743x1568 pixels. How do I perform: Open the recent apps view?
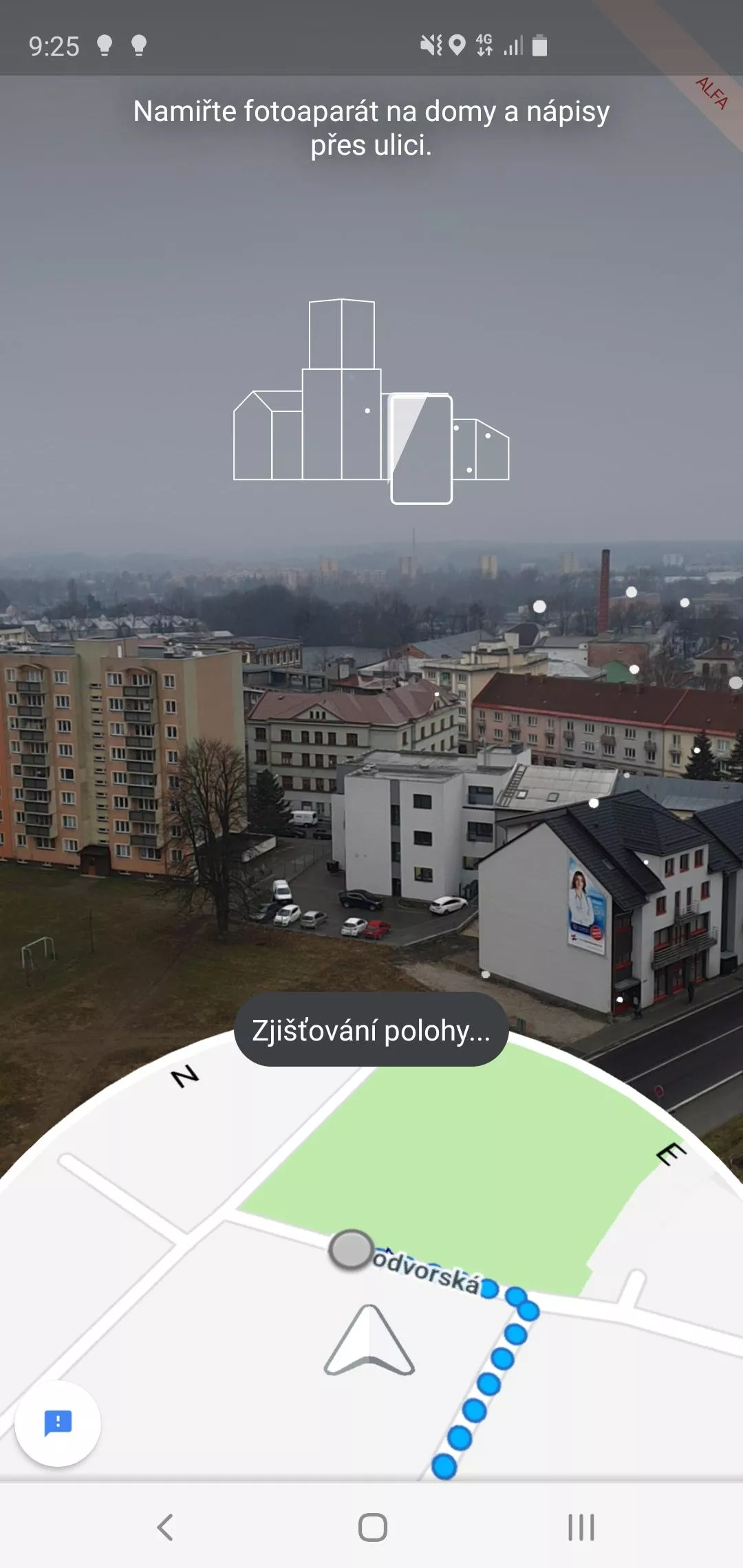(x=581, y=1527)
